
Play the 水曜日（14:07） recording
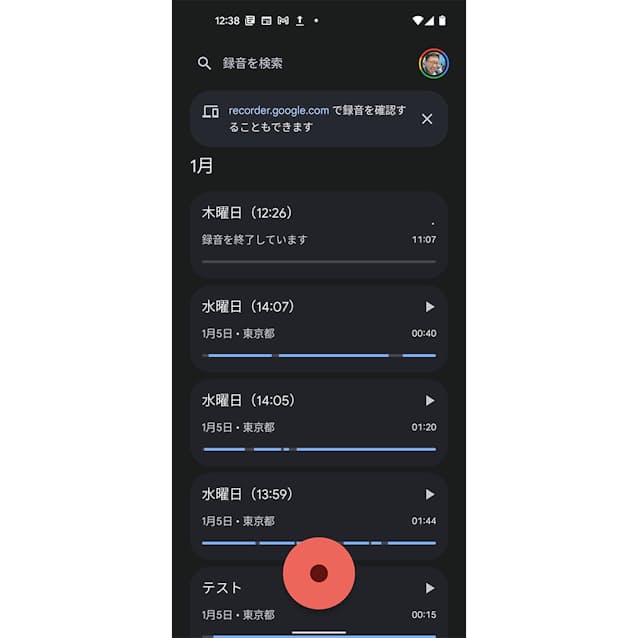(x=430, y=307)
